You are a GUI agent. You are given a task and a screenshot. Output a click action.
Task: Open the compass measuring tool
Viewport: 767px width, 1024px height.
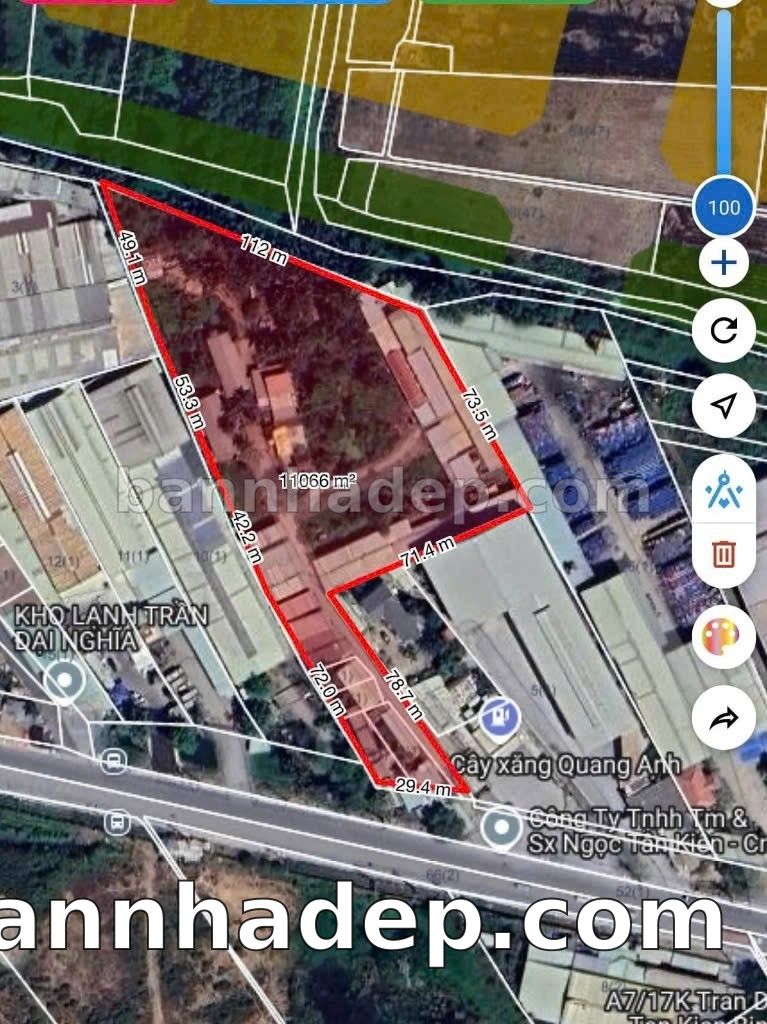(x=723, y=490)
